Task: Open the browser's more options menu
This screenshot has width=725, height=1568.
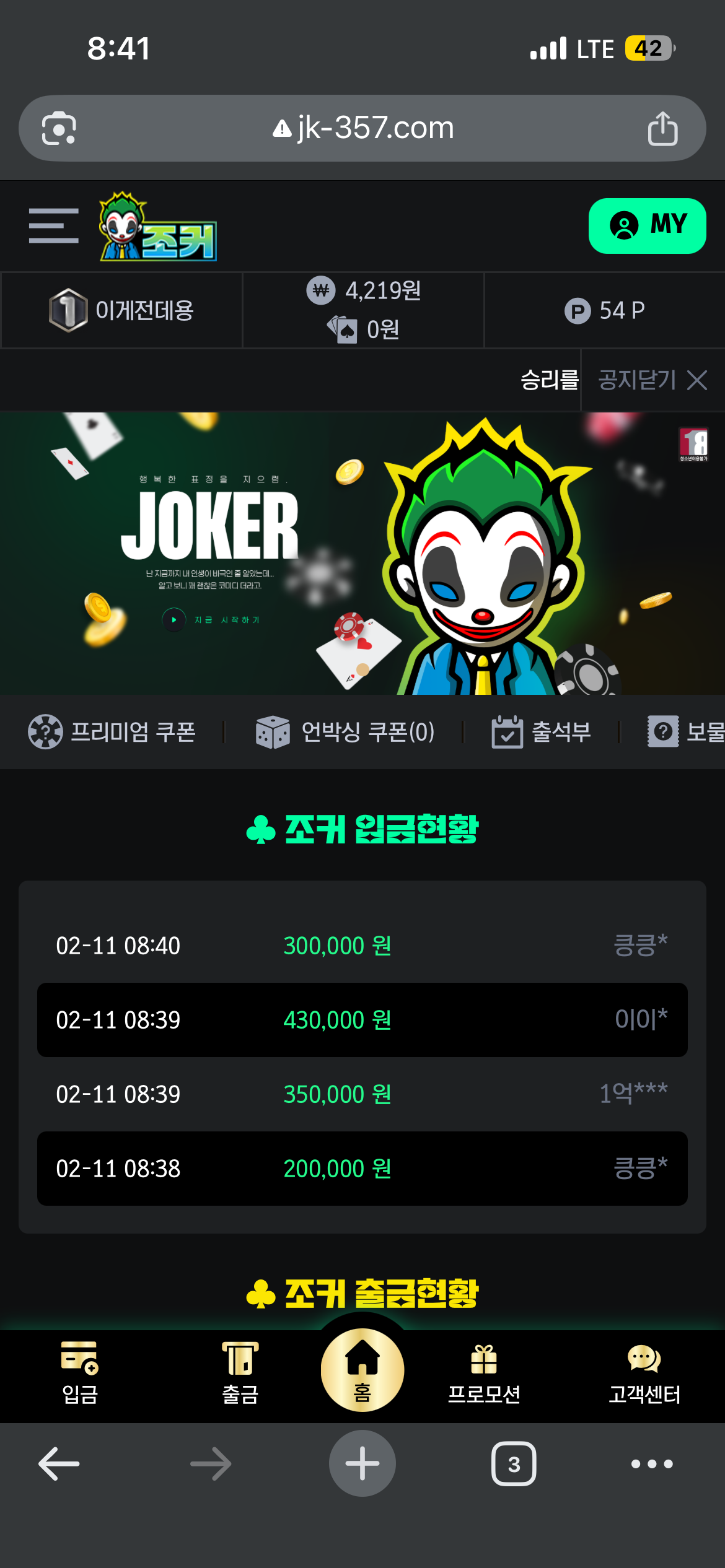Action: 652,1464
